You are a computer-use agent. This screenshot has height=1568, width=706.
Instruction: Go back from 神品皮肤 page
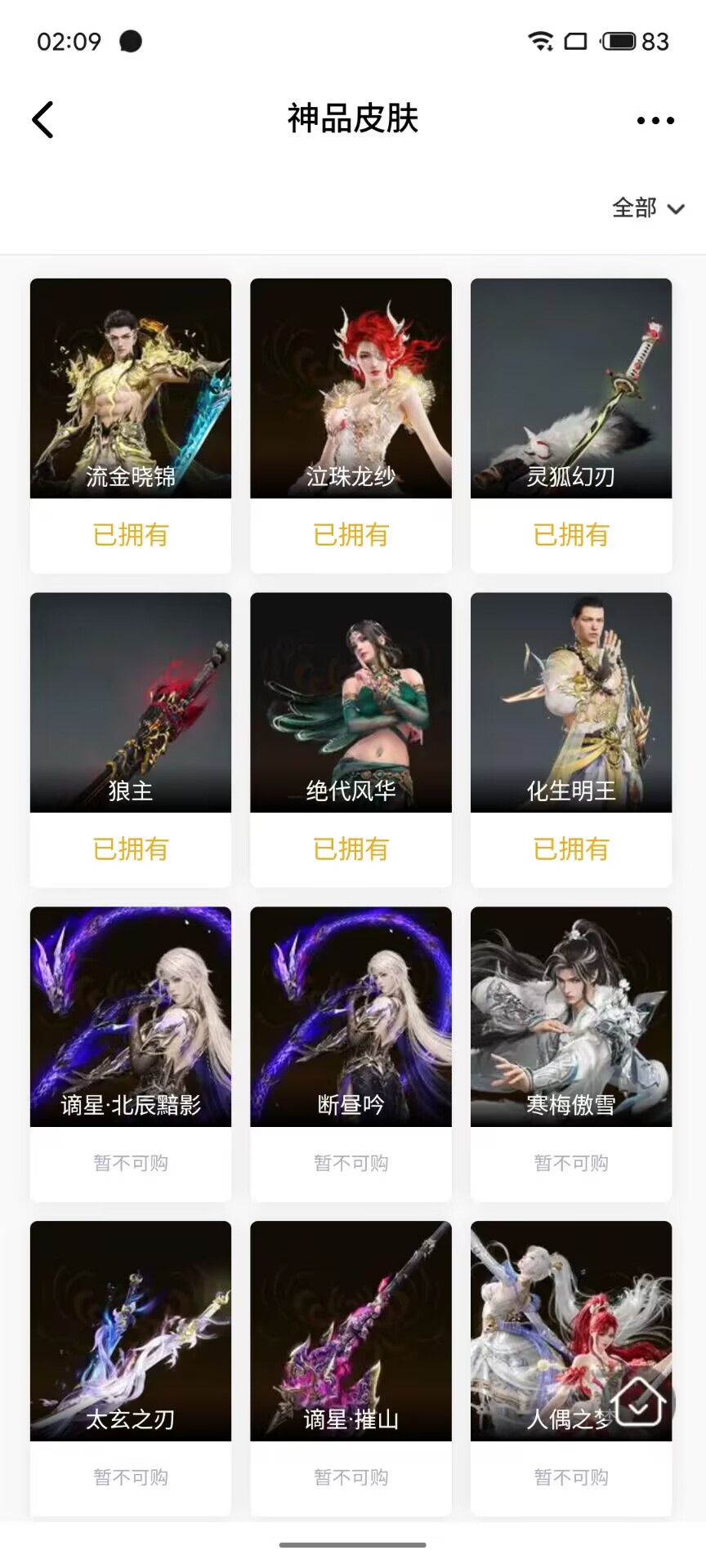tap(42, 120)
